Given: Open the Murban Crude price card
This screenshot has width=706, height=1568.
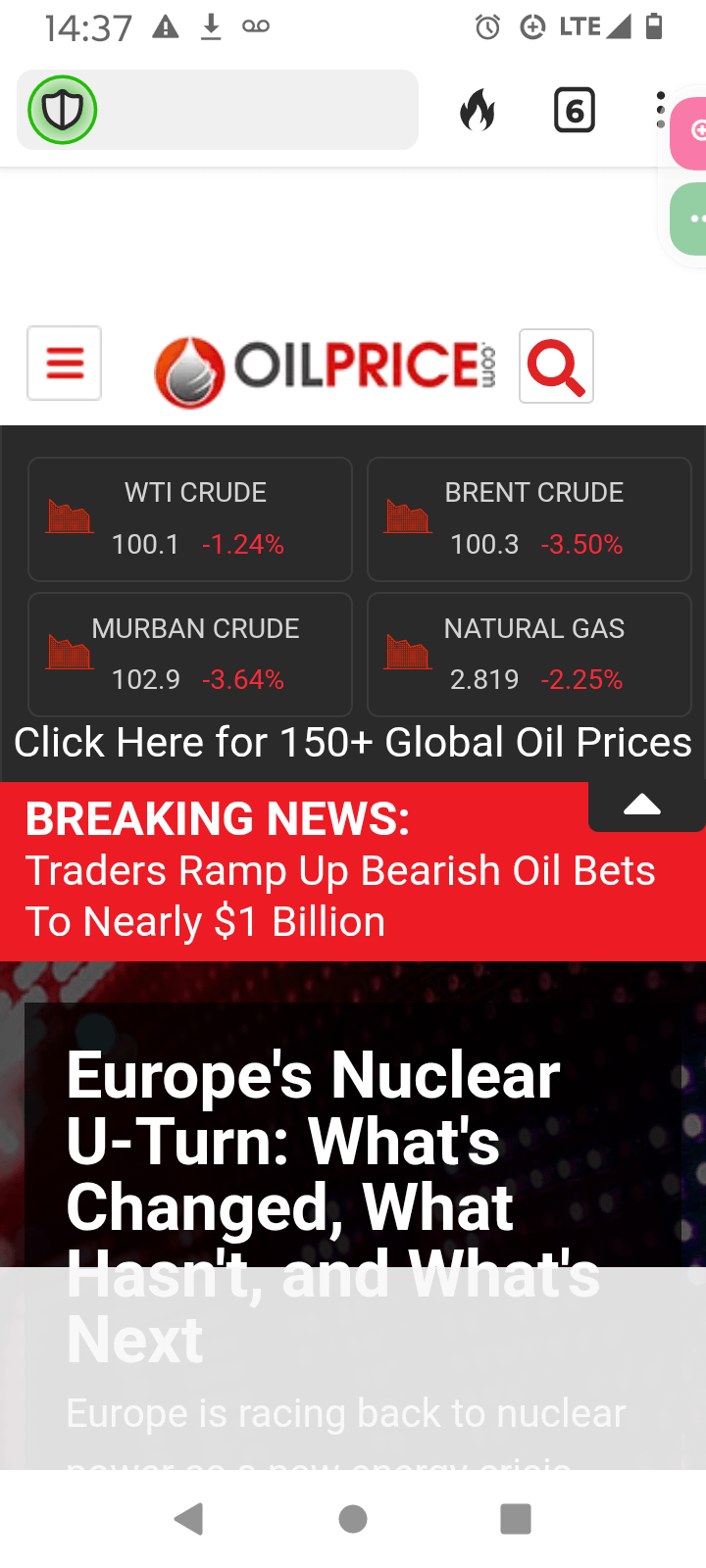Looking at the screenshot, I should (x=190, y=655).
